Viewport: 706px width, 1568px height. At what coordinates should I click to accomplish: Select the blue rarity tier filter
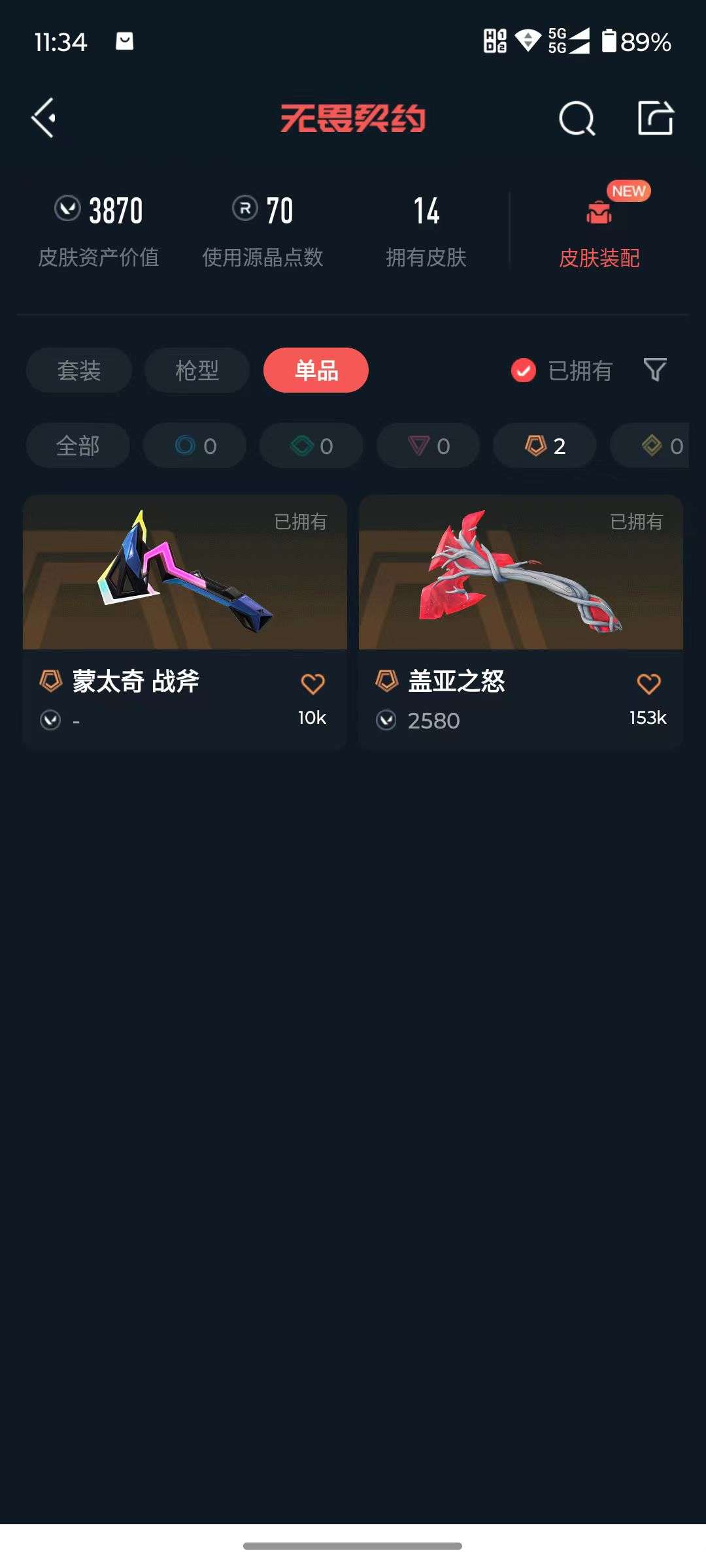pos(194,446)
